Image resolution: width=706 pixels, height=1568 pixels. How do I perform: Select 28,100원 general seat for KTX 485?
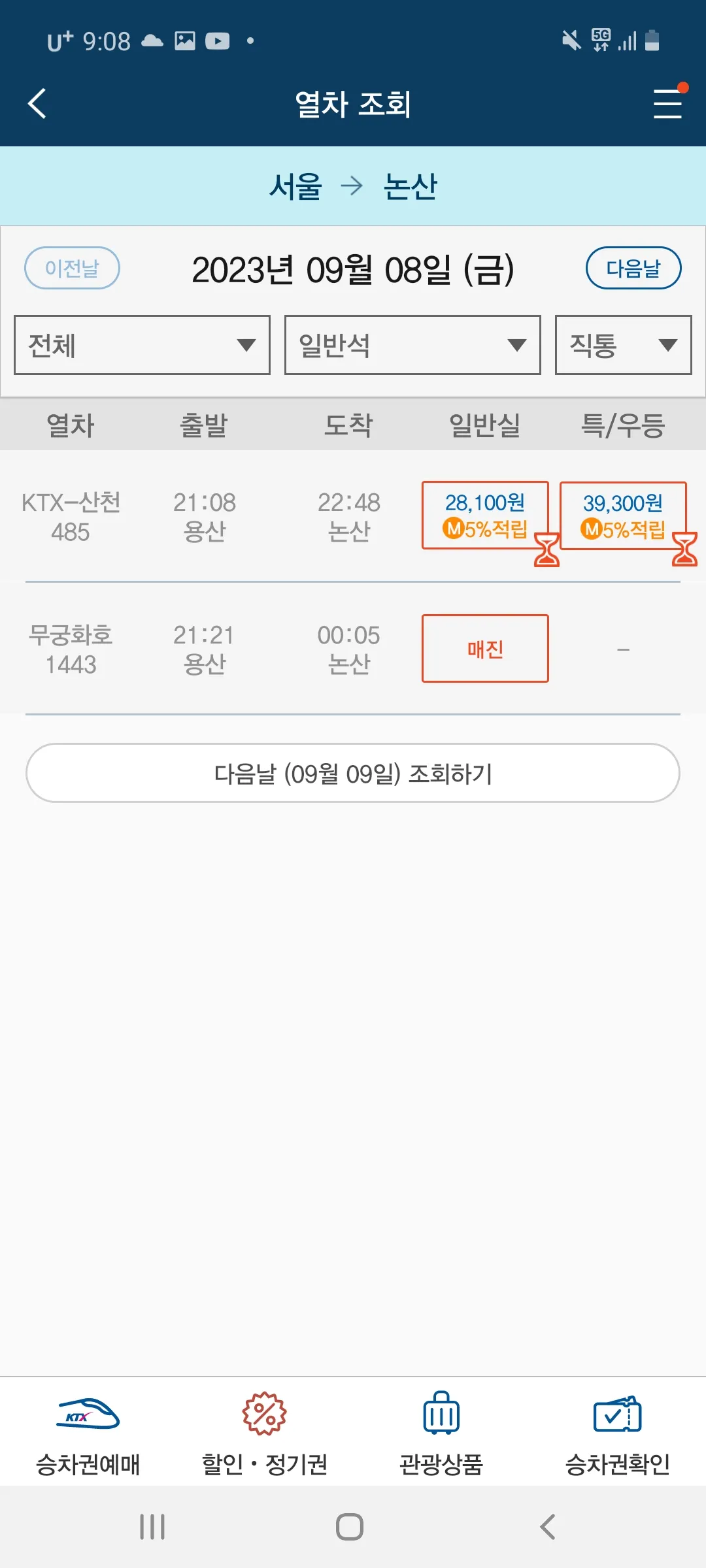pos(484,515)
